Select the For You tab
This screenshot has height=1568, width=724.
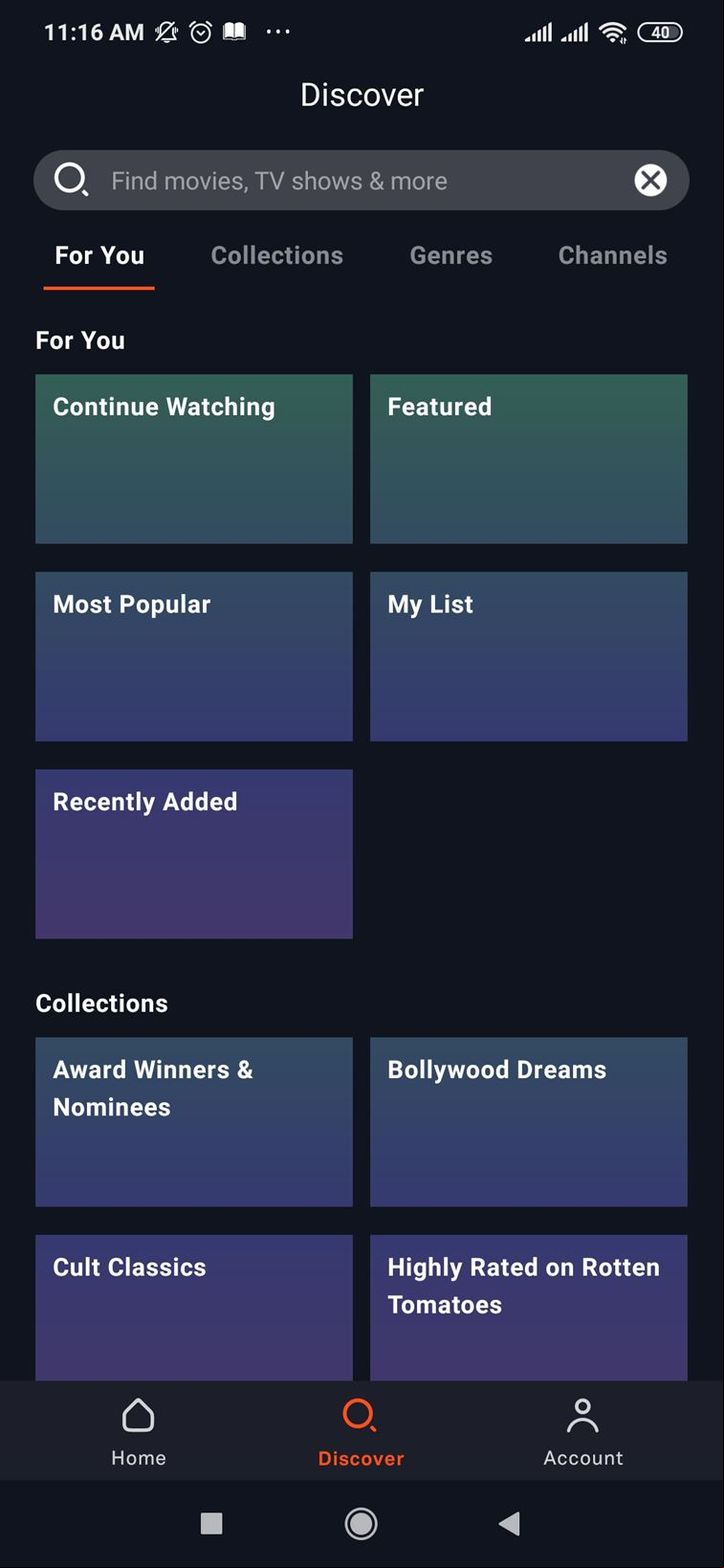(99, 255)
